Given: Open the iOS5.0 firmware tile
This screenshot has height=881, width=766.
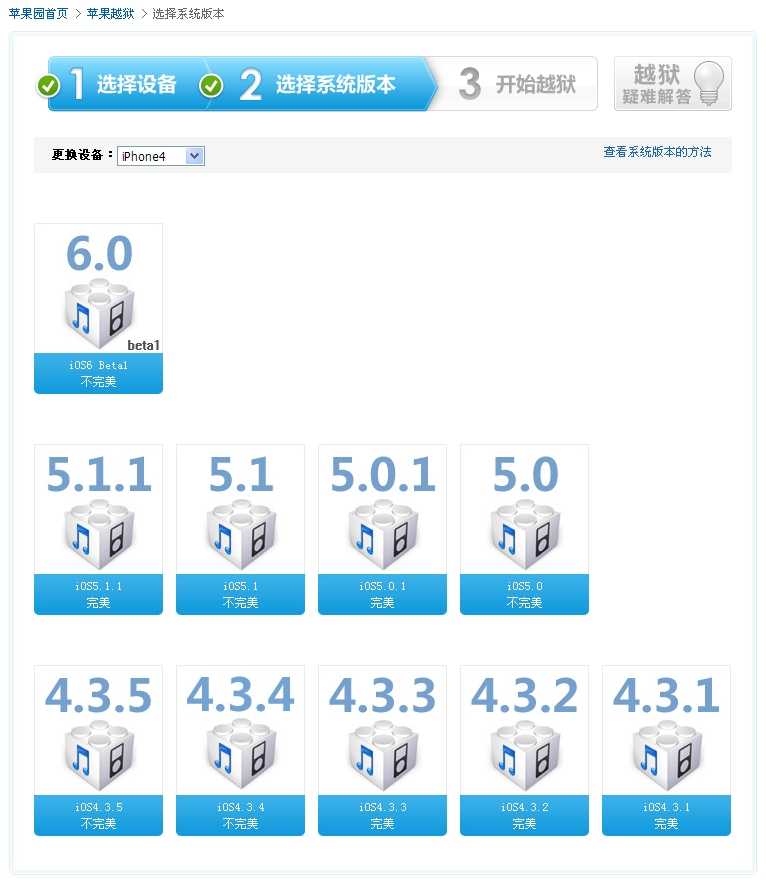Looking at the screenshot, I should pos(524,529).
